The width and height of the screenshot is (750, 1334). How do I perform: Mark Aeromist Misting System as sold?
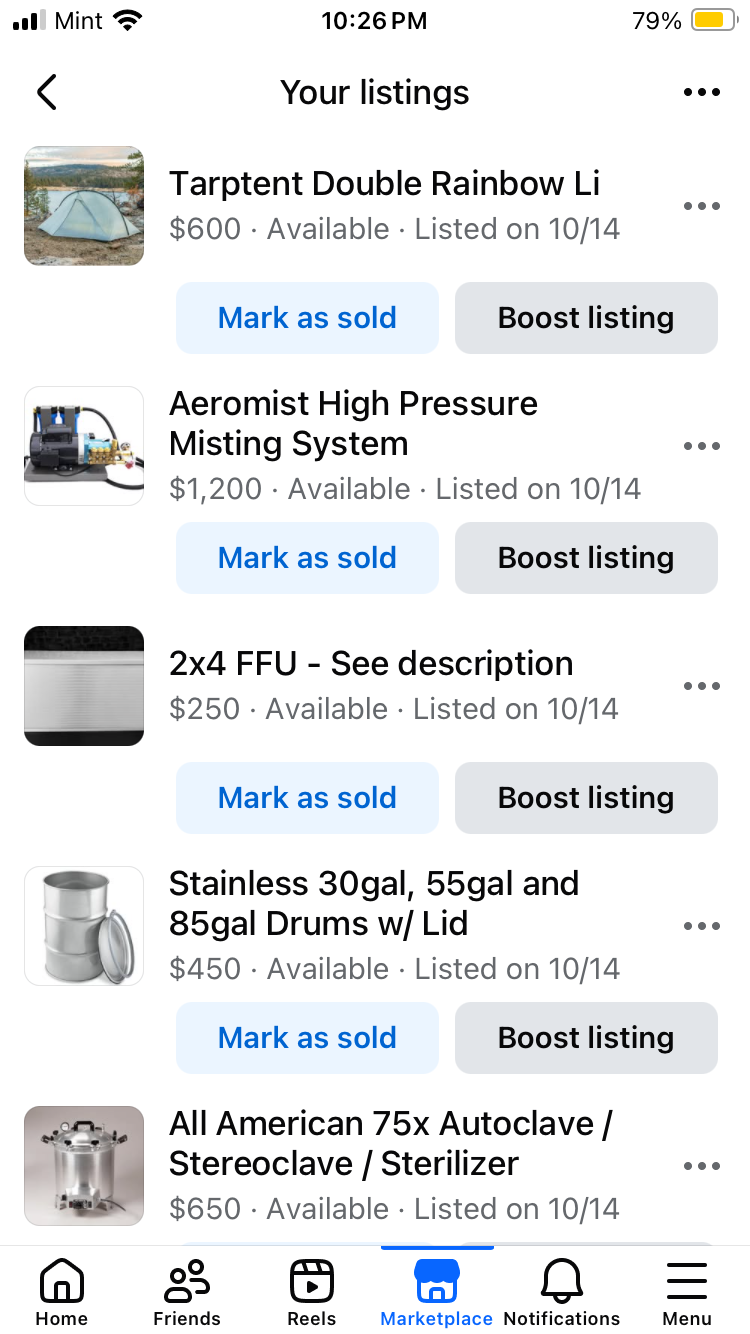tap(307, 558)
